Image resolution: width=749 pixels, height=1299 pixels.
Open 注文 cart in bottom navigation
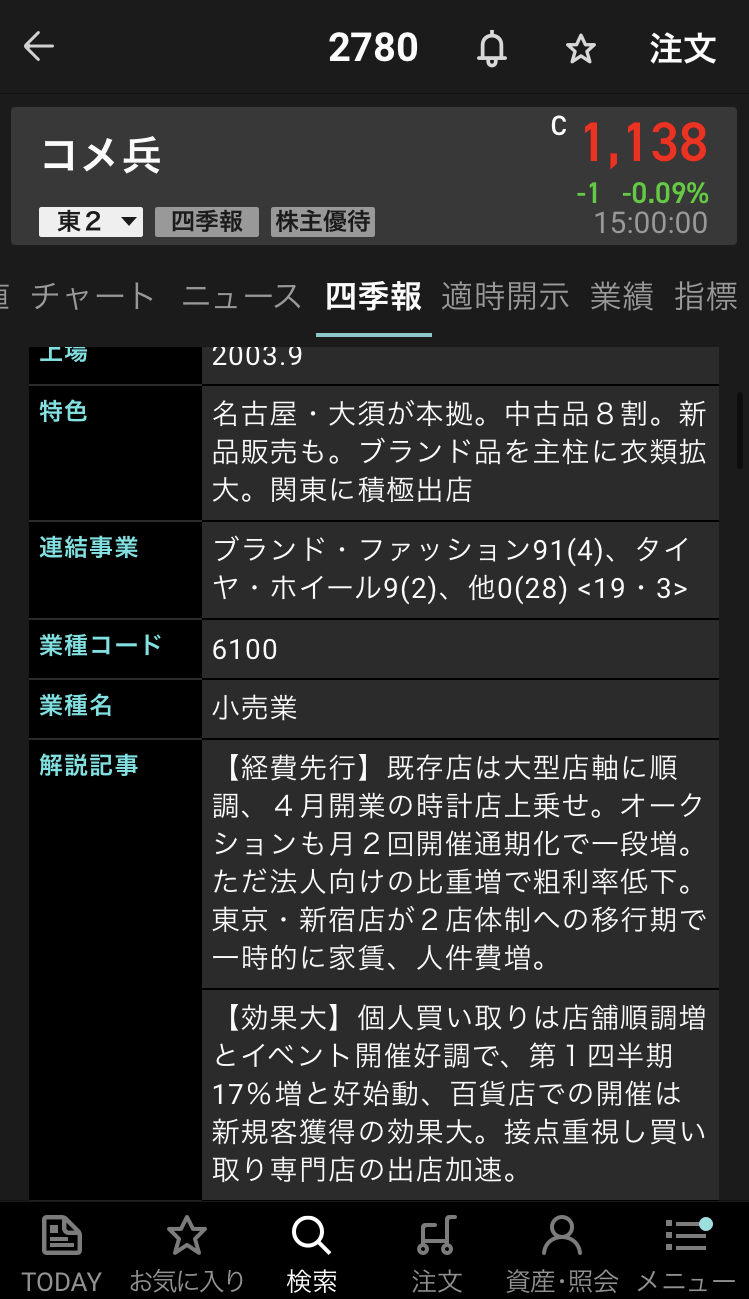(436, 1252)
